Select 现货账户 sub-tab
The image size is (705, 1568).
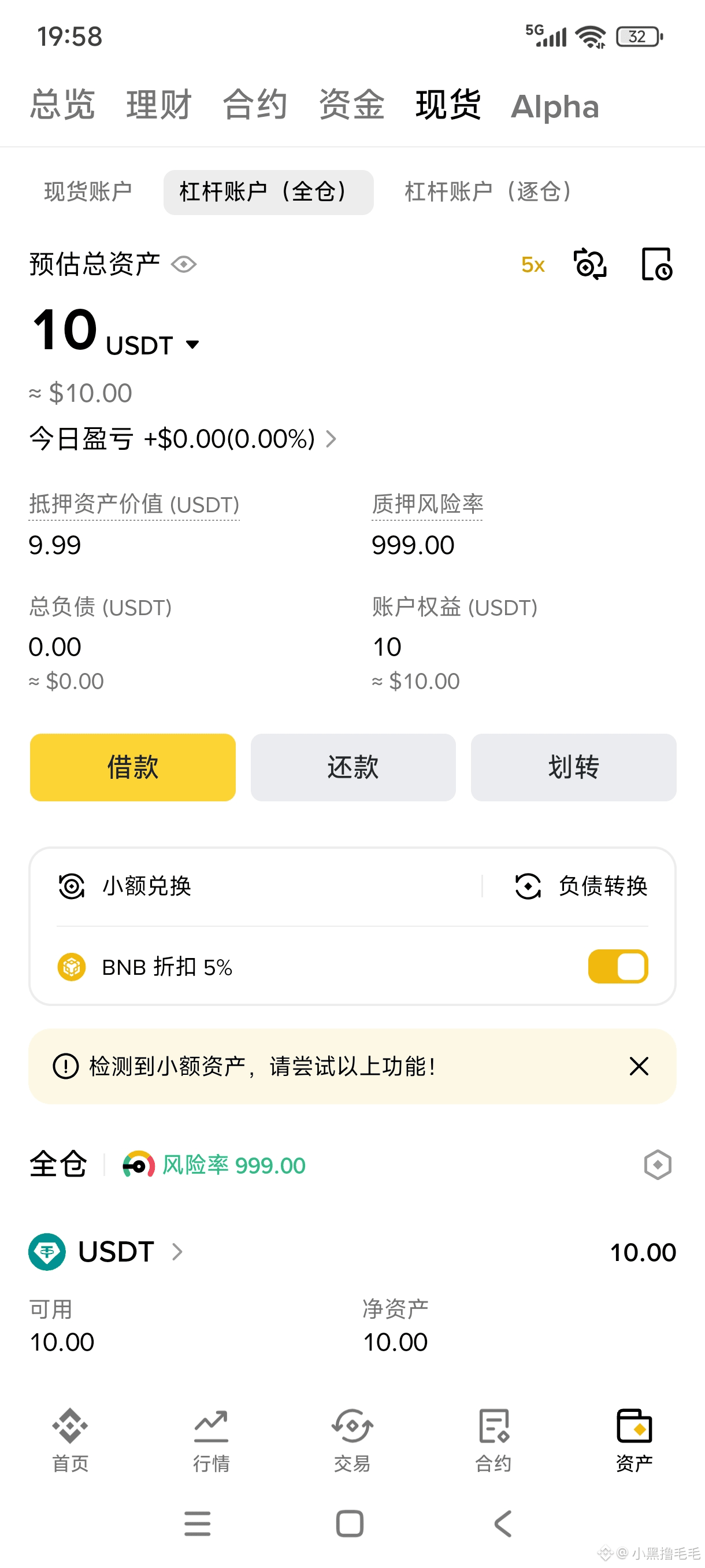click(88, 192)
